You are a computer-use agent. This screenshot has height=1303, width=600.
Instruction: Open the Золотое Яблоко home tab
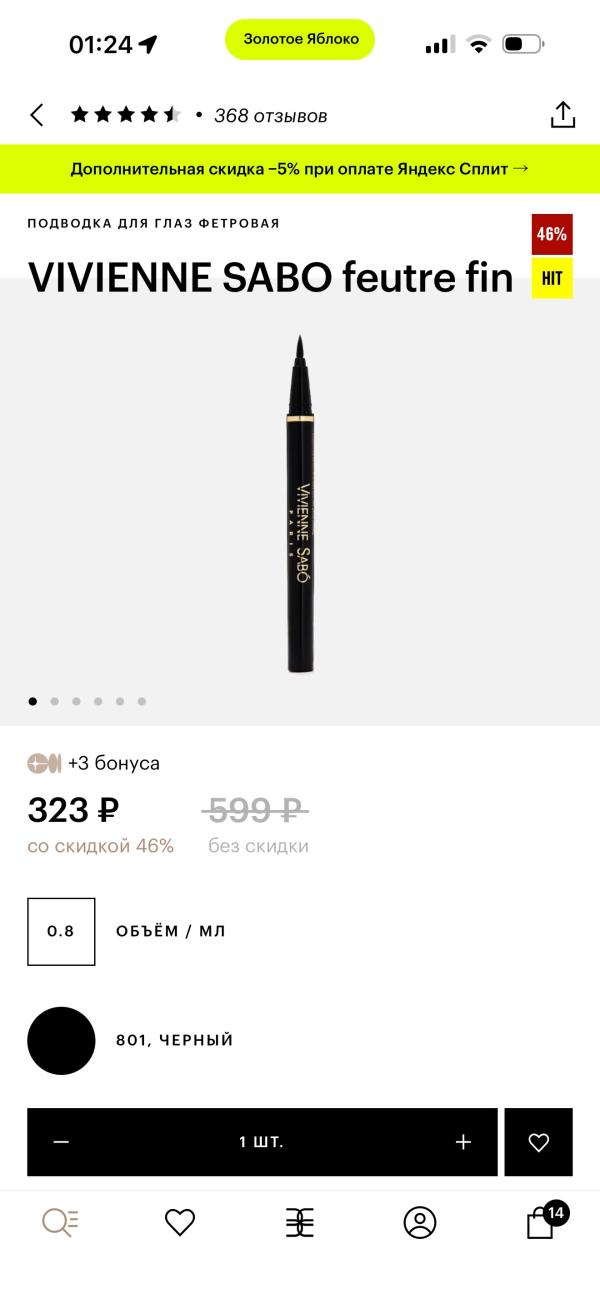pos(300,1222)
